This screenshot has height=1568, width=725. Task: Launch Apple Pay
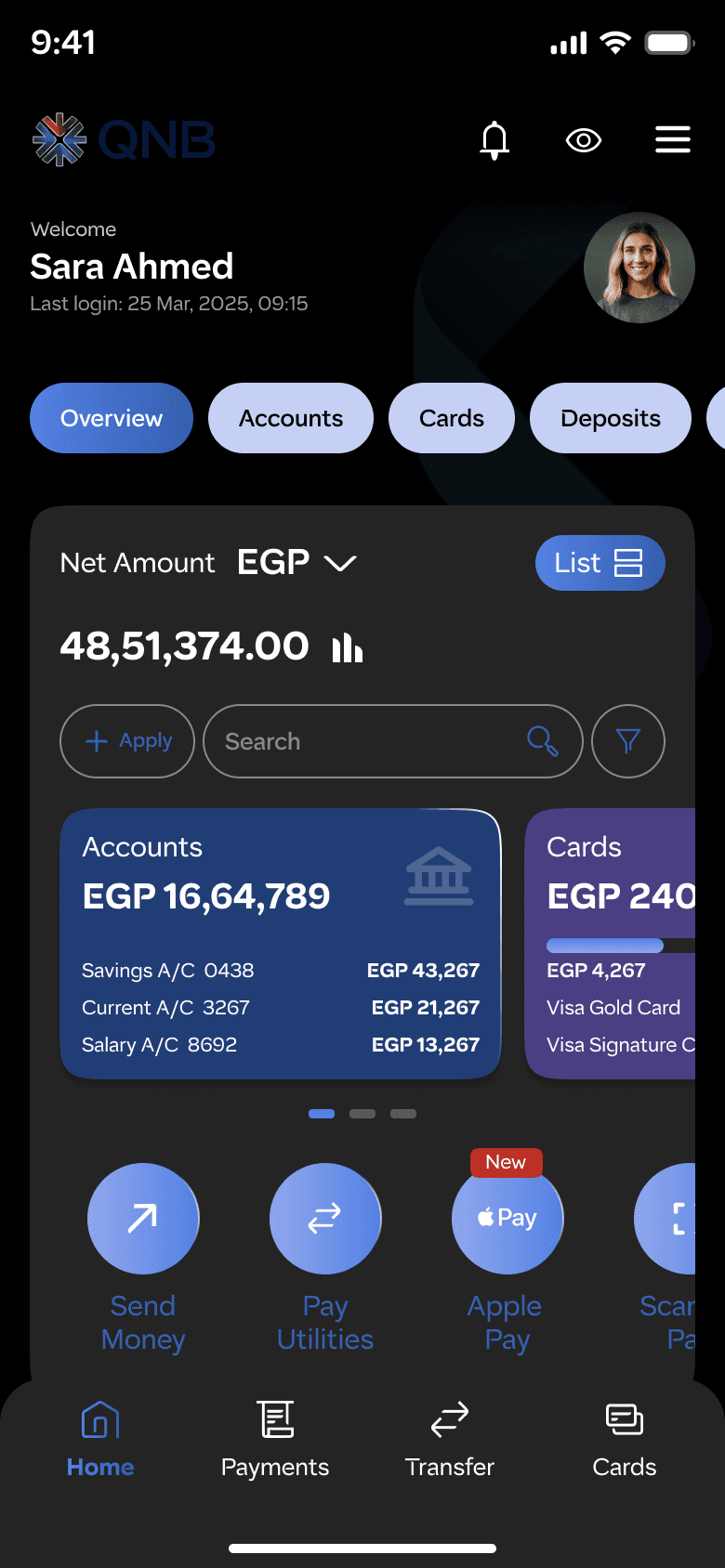pyautogui.click(x=507, y=1219)
